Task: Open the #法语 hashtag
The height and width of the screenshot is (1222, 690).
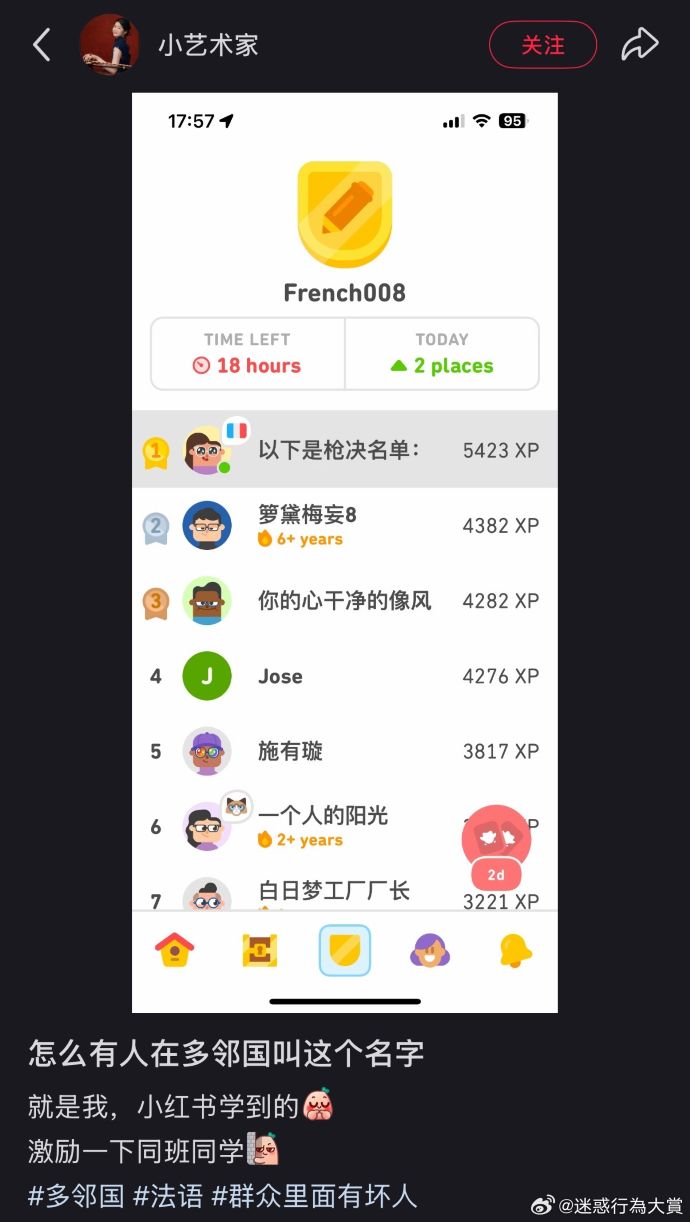Action: (168, 1195)
